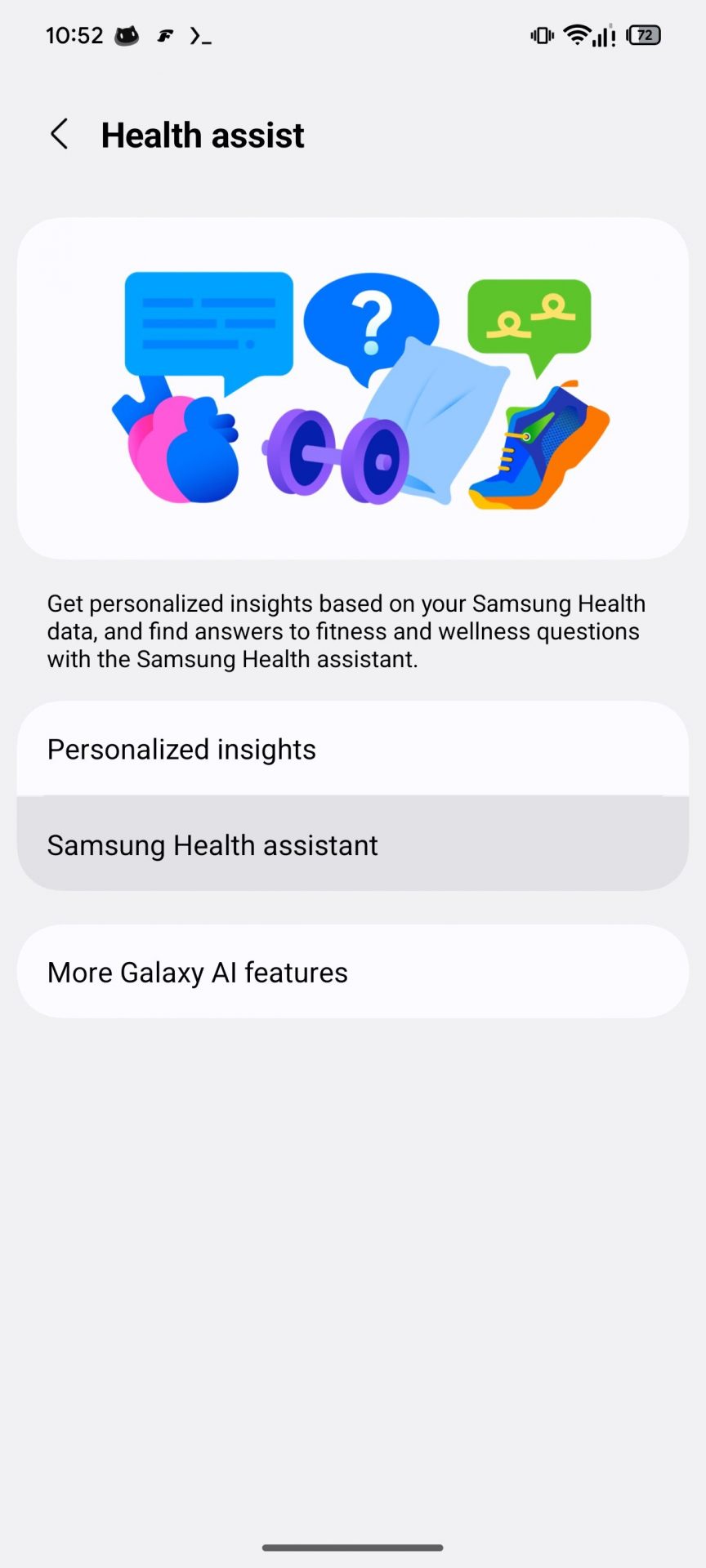The width and height of the screenshot is (706, 1568).
Task: Tap the Health assist illustration banner
Action: [353, 387]
